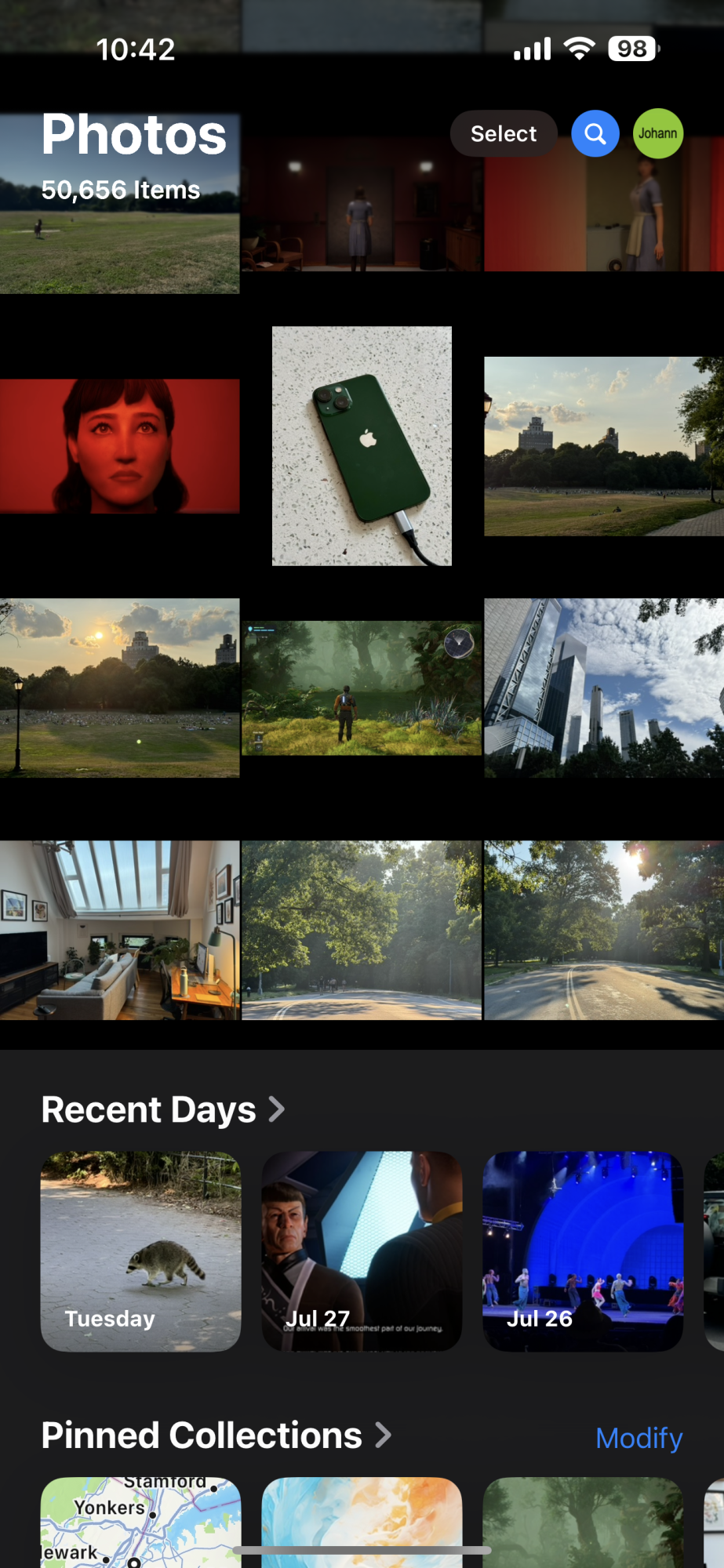Open the park skyline photo with clouds
The width and height of the screenshot is (724, 1568).
tap(603, 446)
